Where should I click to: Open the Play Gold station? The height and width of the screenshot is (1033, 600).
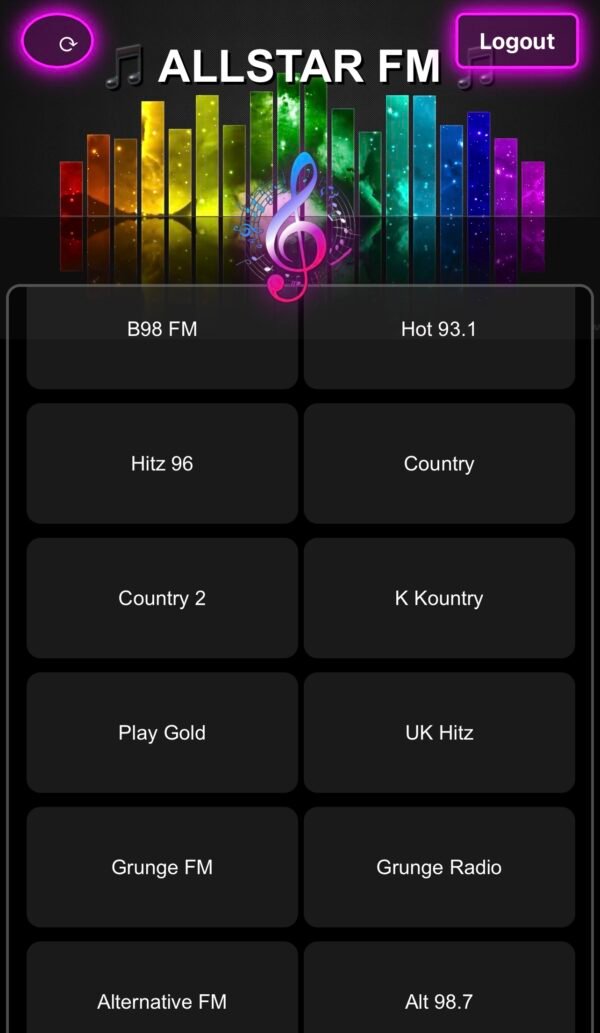(162, 733)
